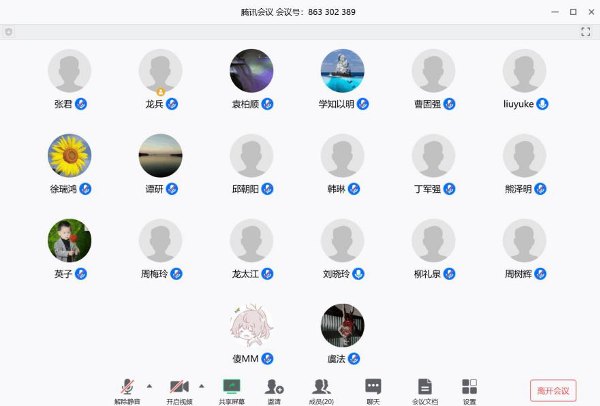Expand the video options arrow beside 开启视频
600x406 pixels.
[201, 385]
